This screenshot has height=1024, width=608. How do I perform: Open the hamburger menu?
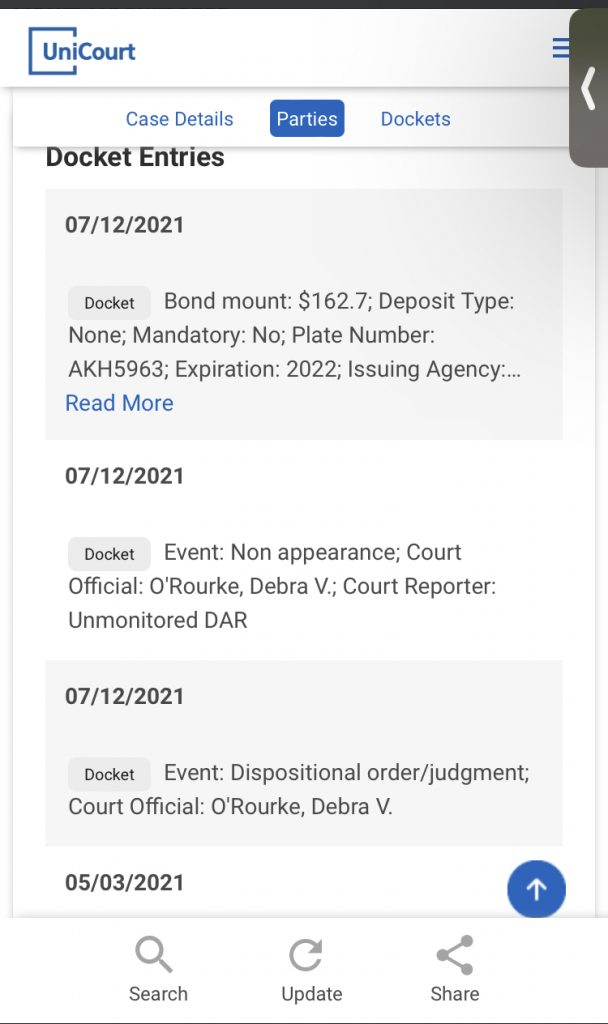[x=560, y=48]
